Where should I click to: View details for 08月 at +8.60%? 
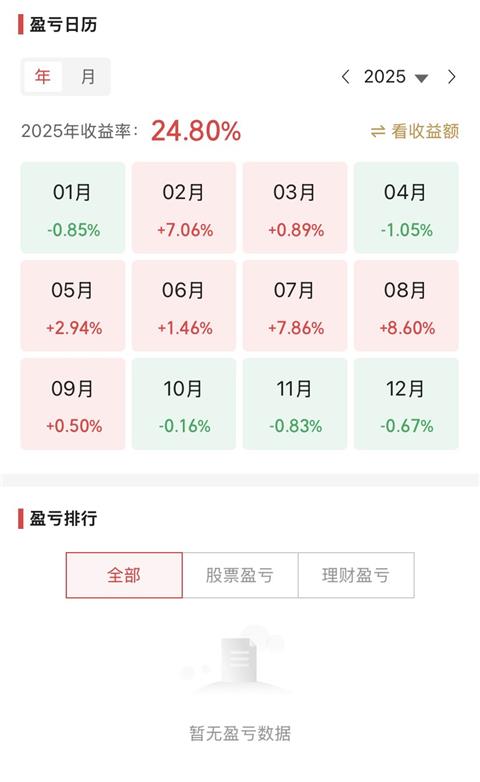coord(406,305)
